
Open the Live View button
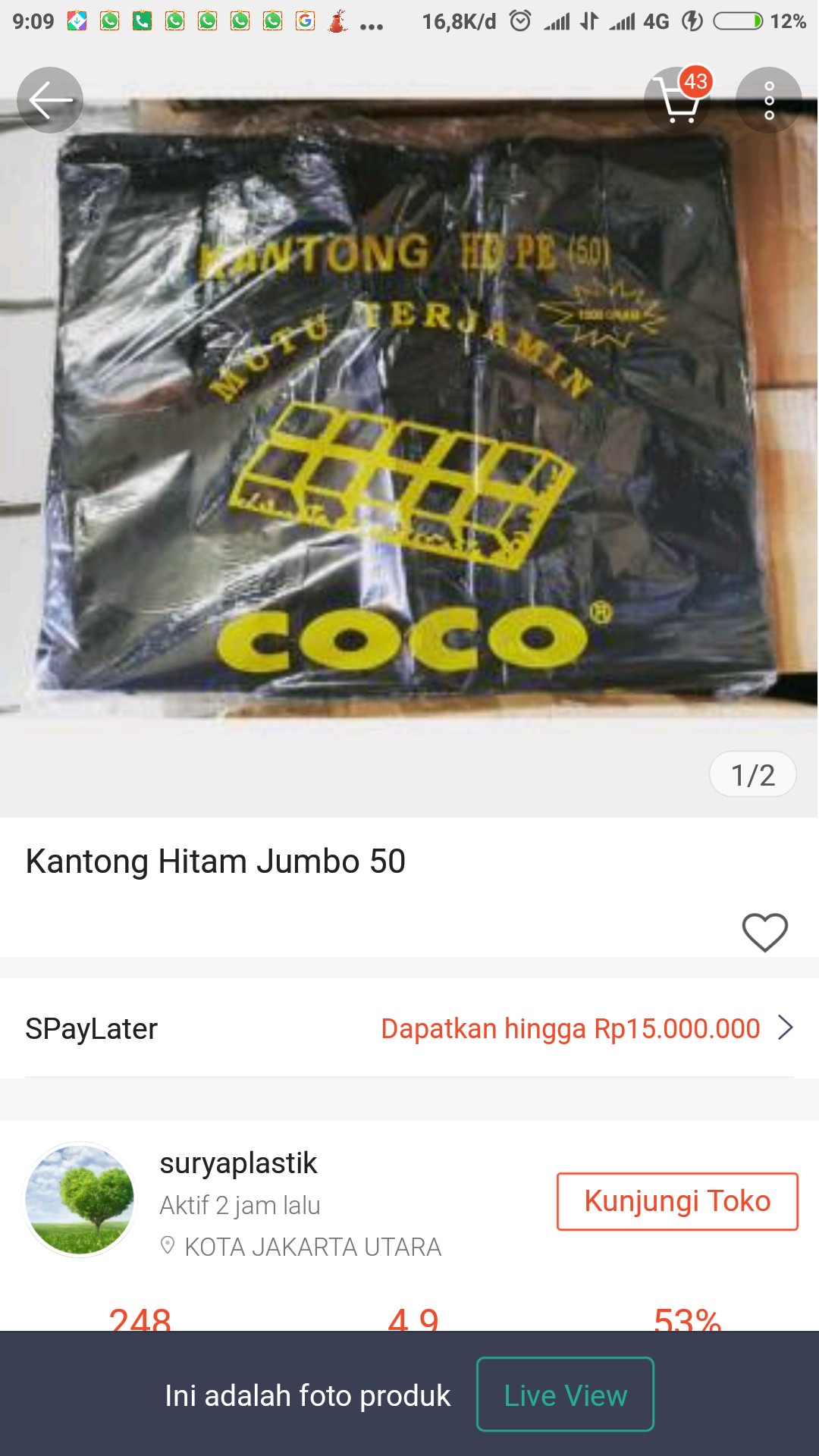(565, 1395)
